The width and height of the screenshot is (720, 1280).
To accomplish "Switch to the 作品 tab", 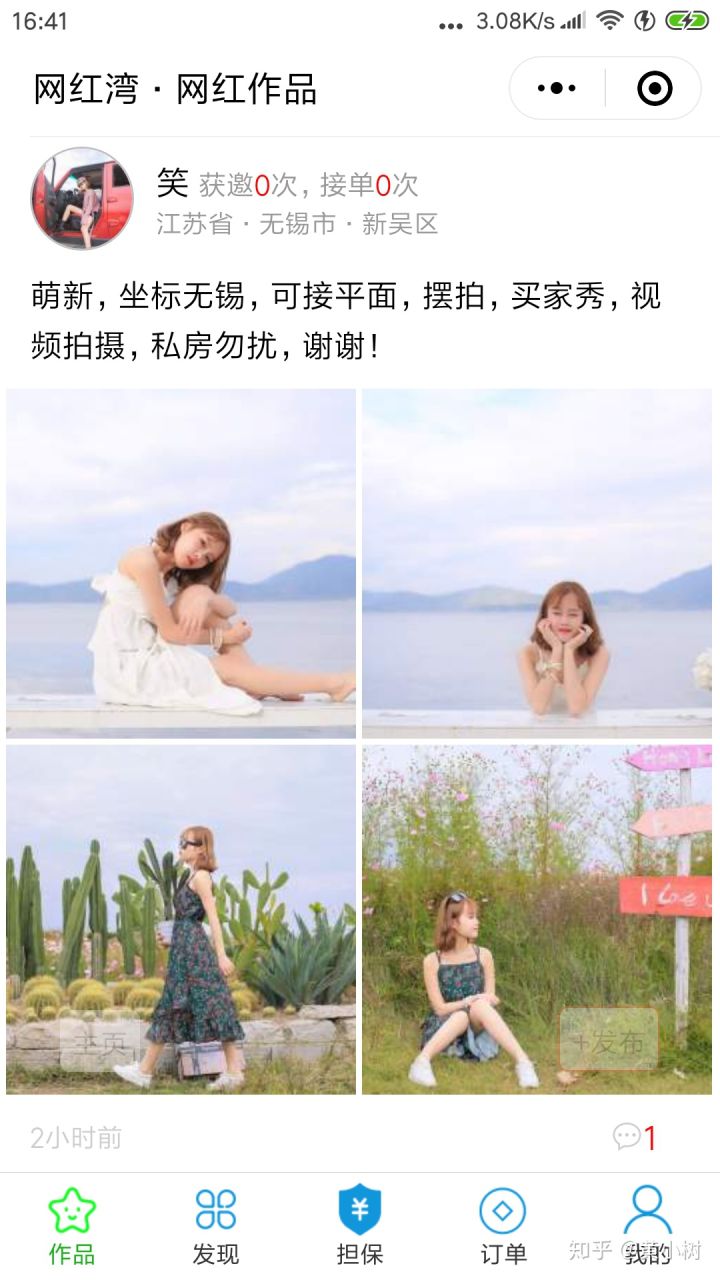I will point(72,1225).
